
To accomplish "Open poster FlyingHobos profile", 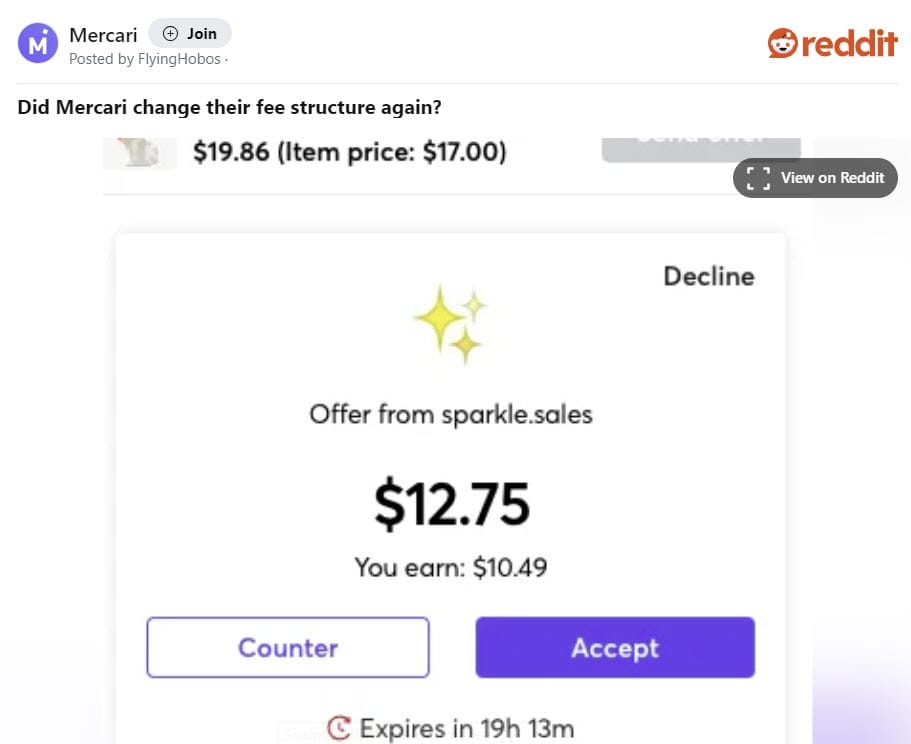I will pos(170,59).
